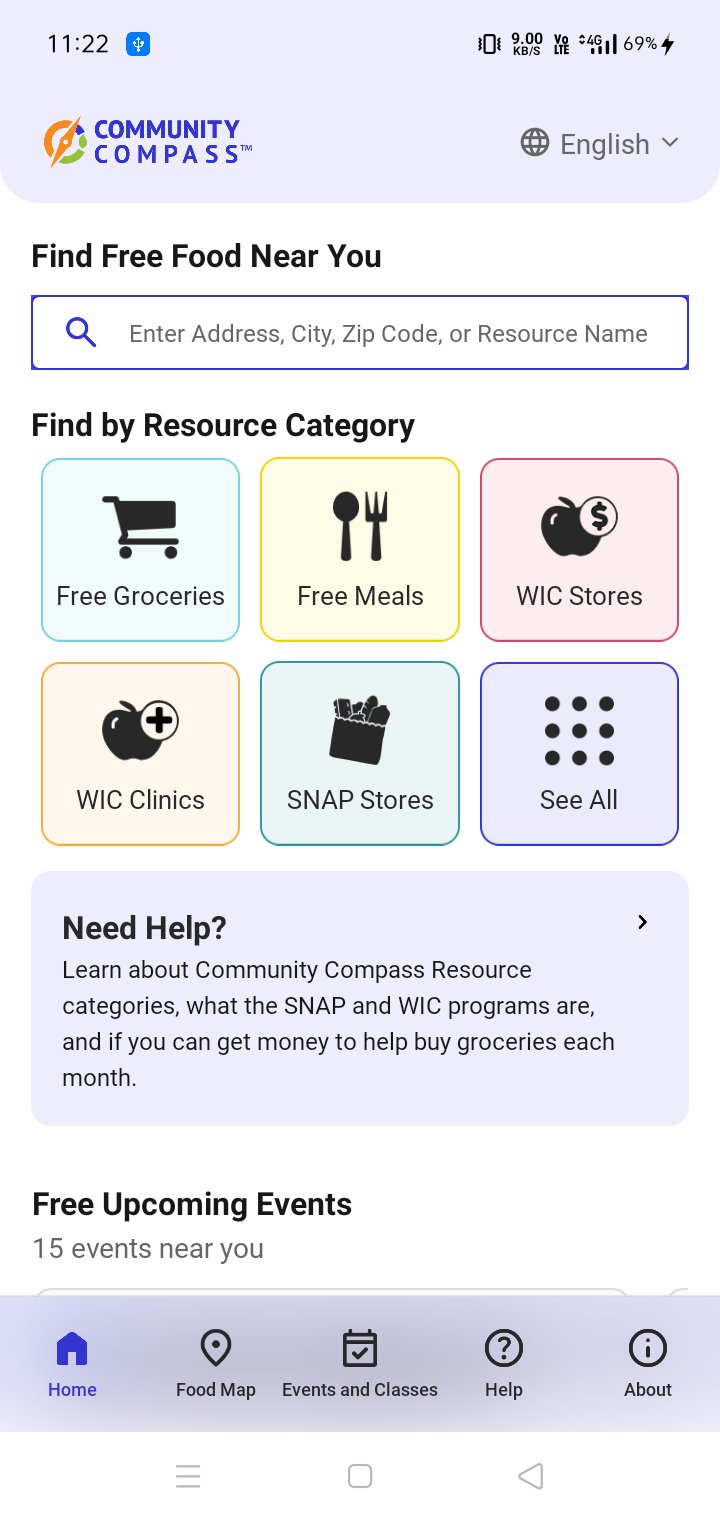Tap the See All grid icon
Screen dimensions: 720x1520
[x=579, y=730]
